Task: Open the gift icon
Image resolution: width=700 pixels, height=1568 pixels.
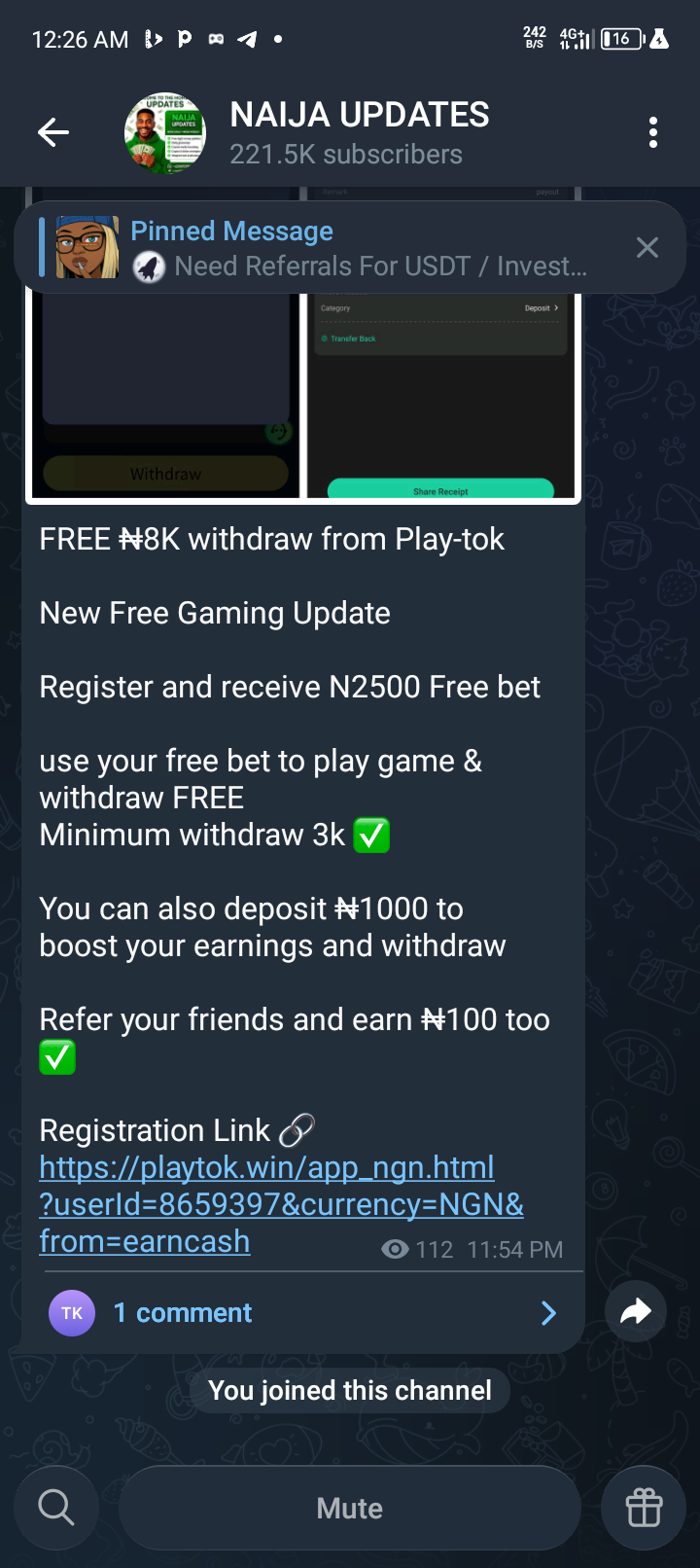Action: [644, 1508]
